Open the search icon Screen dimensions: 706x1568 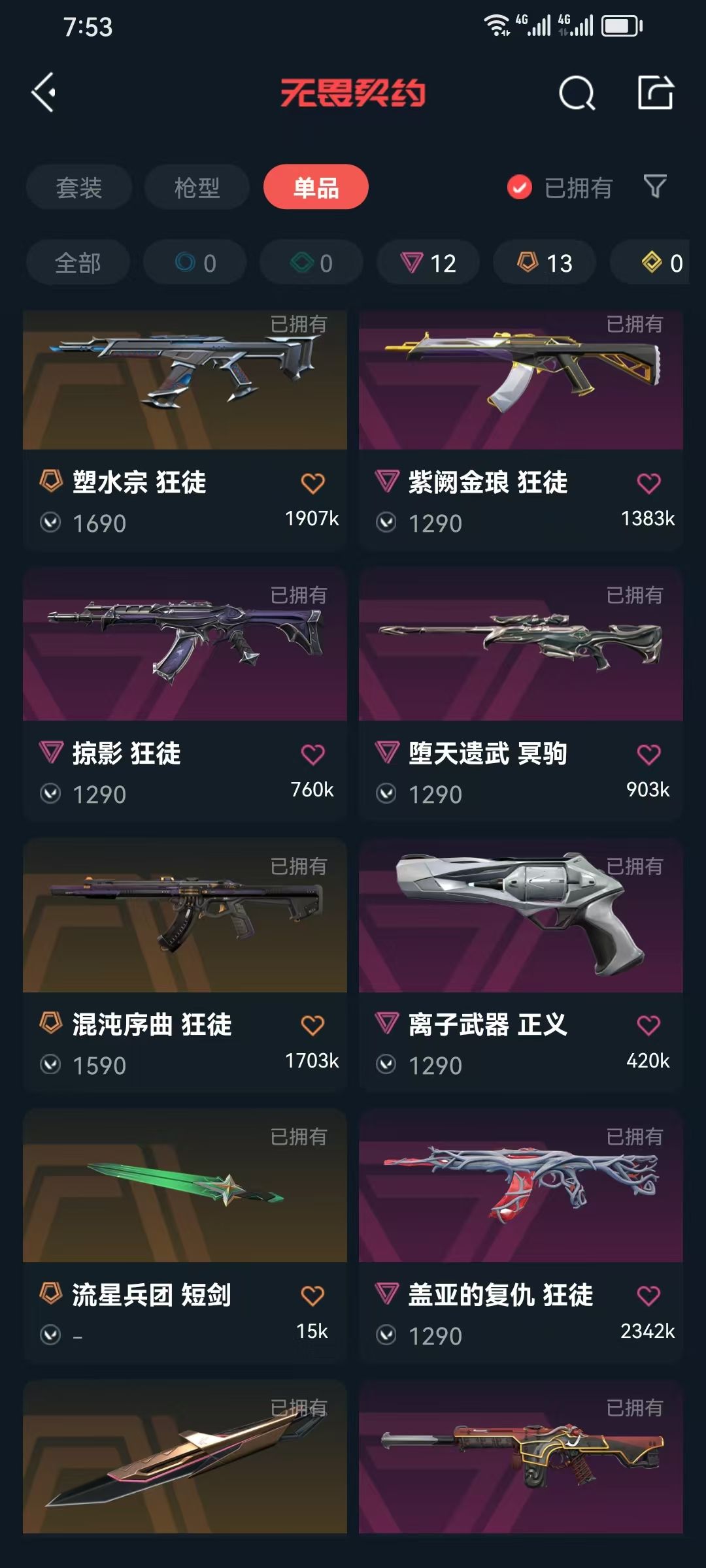click(577, 93)
